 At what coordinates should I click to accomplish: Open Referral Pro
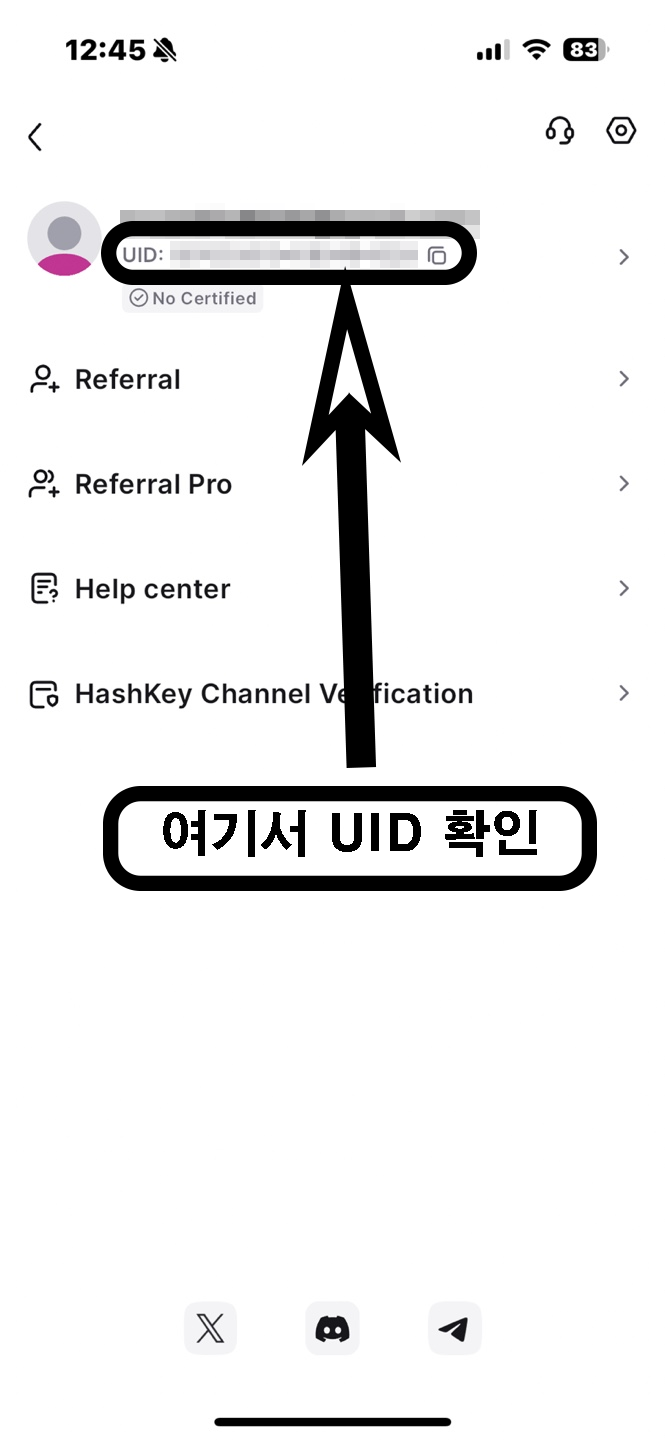pyautogui.click(x=332, y=484)
